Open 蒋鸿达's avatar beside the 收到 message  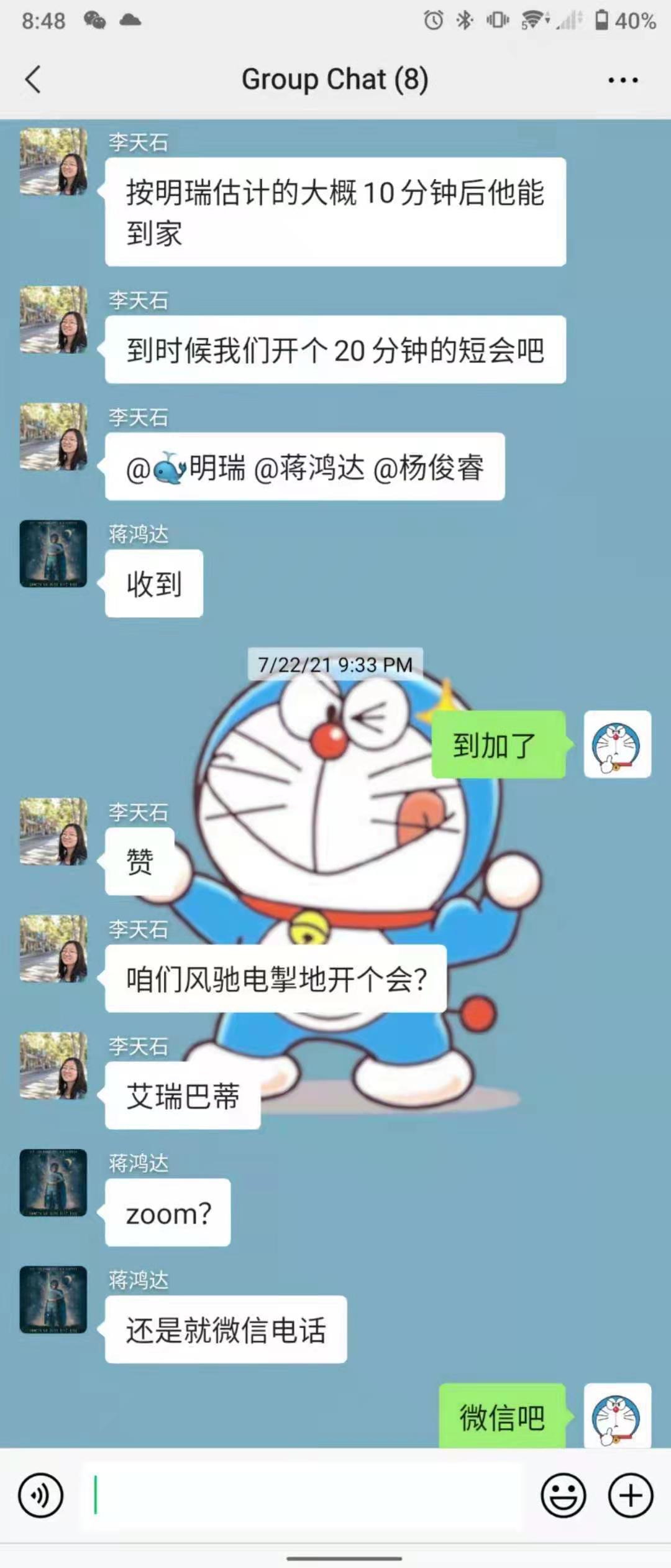point(53,553)
